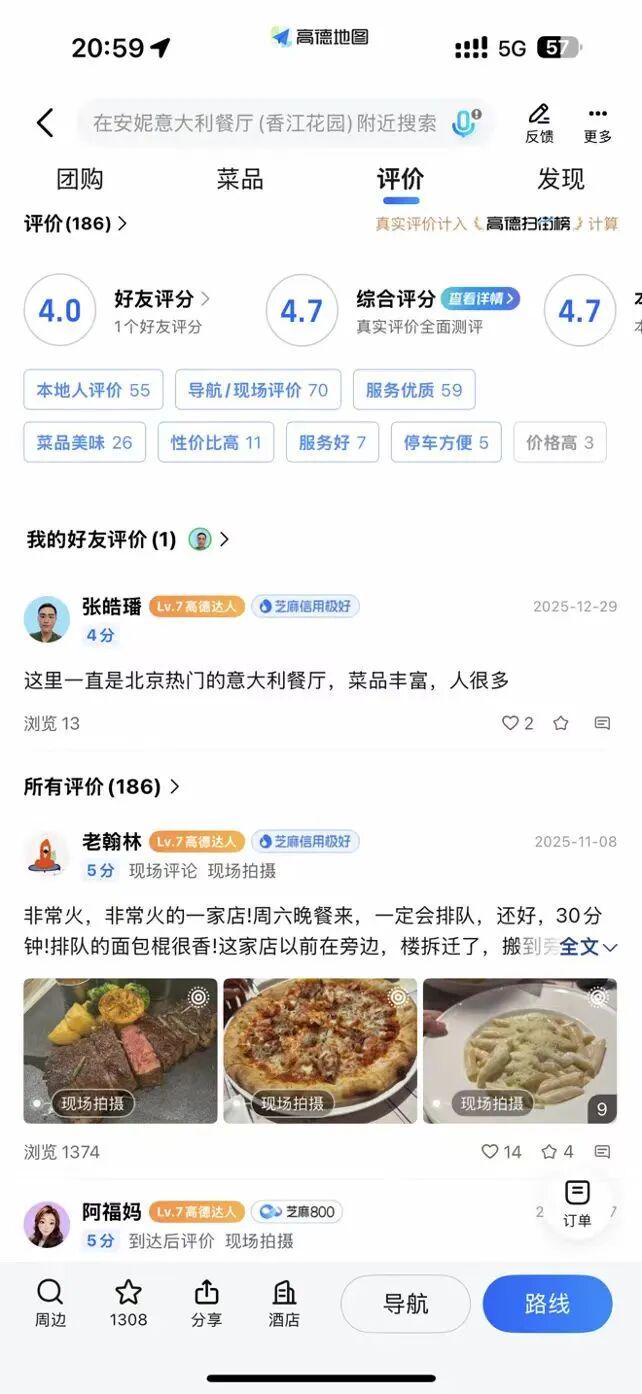Like 张皓璠's review

pyautogui.click(x=512, y=723)
